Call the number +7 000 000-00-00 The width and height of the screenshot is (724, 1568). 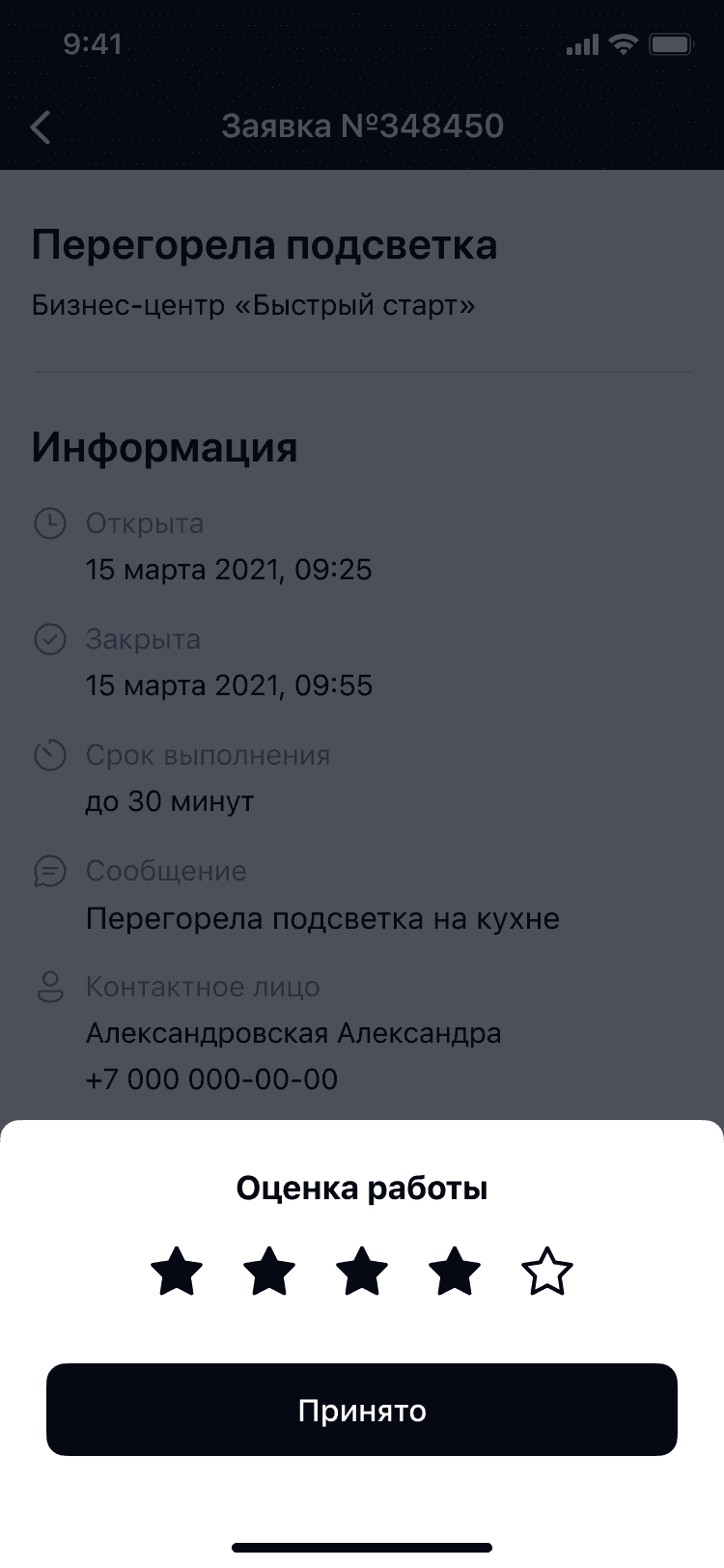(211, 1079)
